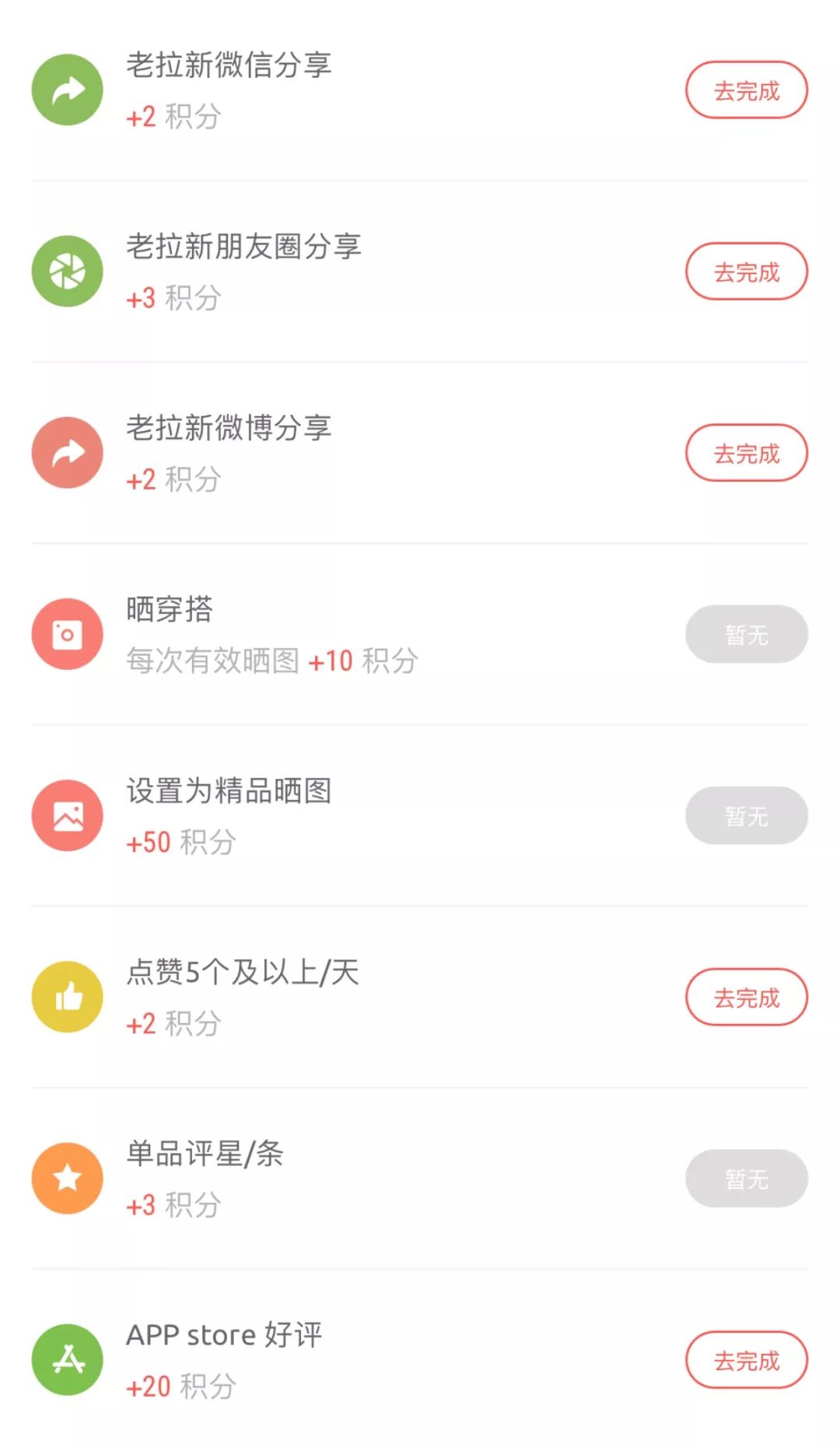
Task: Click the picture icon for 设置为精品晒图
Action: tap(66, 815)
